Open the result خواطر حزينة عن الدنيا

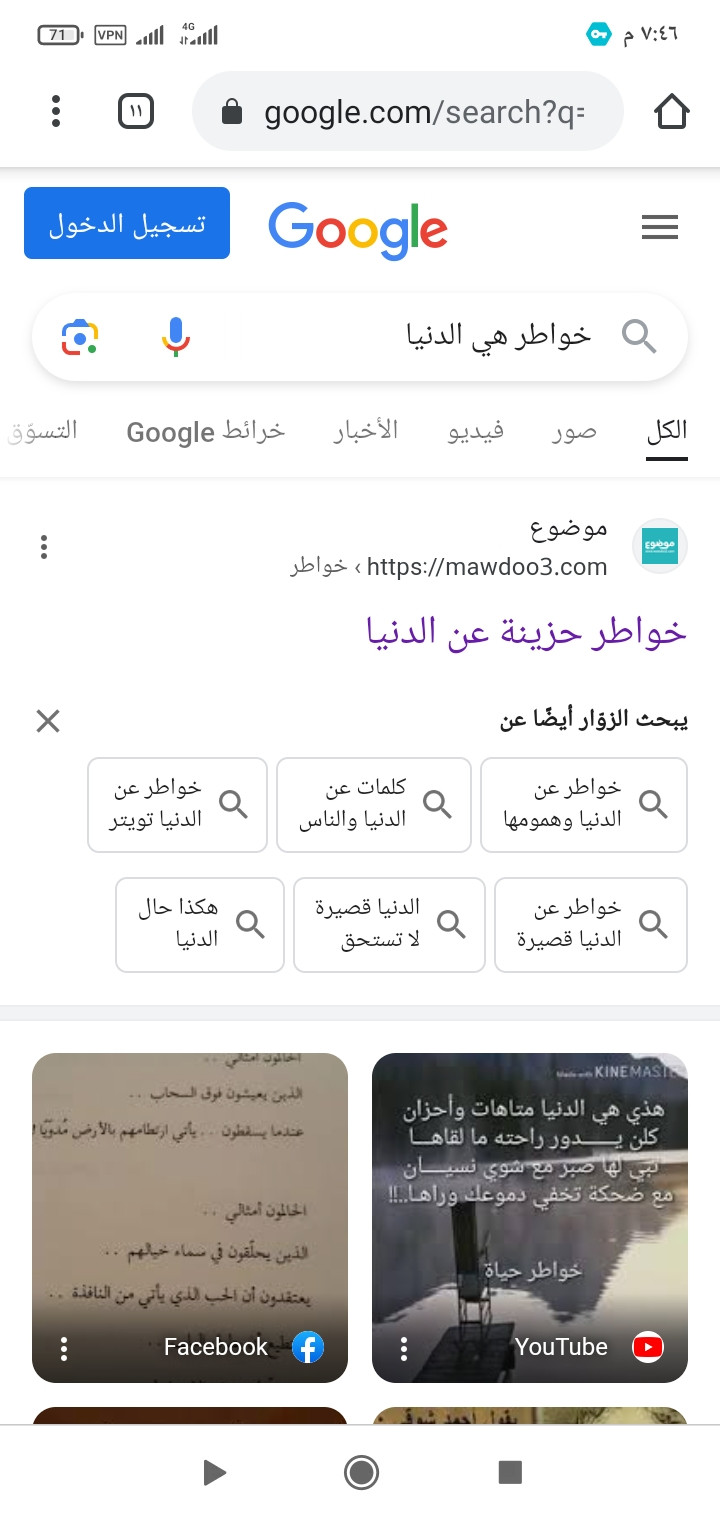click(x=527, y=632)
